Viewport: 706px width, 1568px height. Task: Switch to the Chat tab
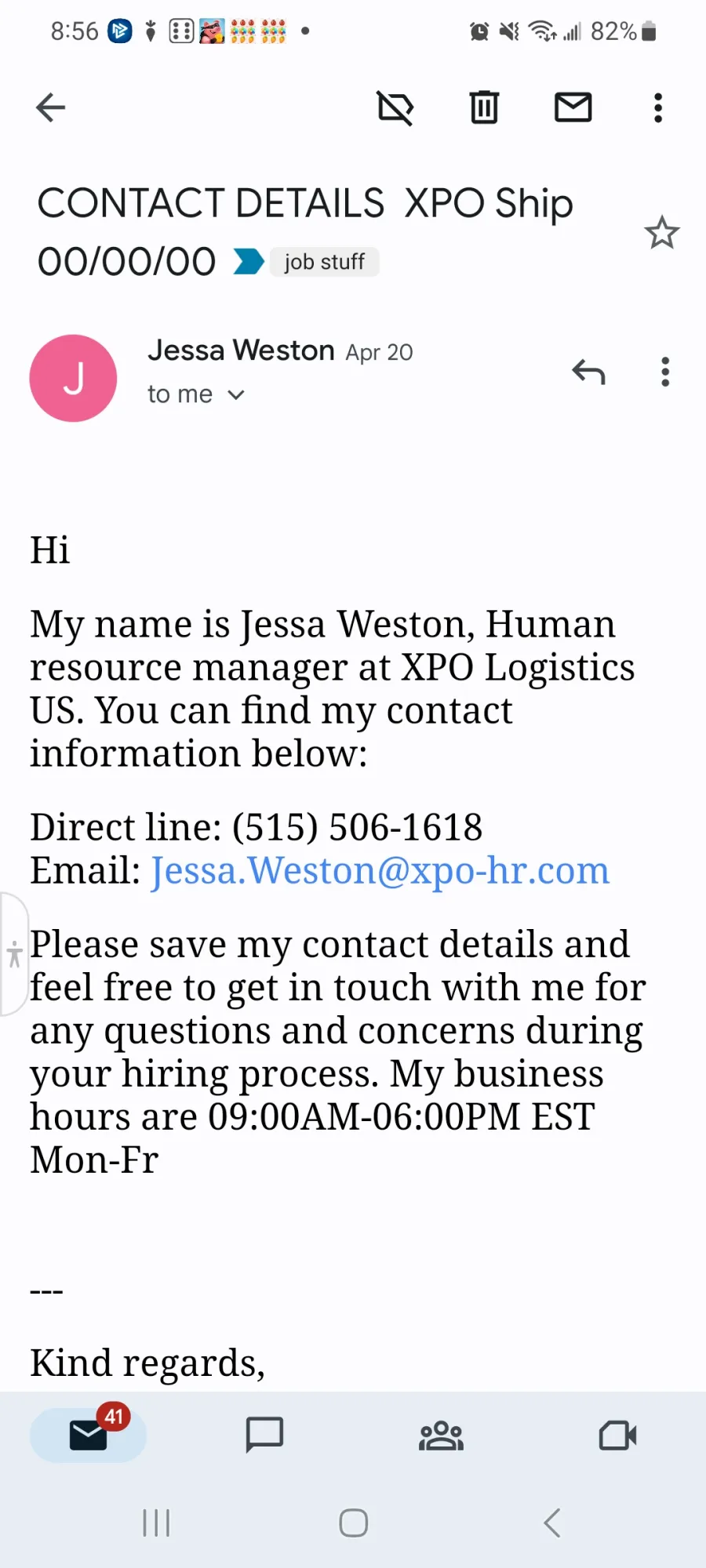tap(264, 1435)
